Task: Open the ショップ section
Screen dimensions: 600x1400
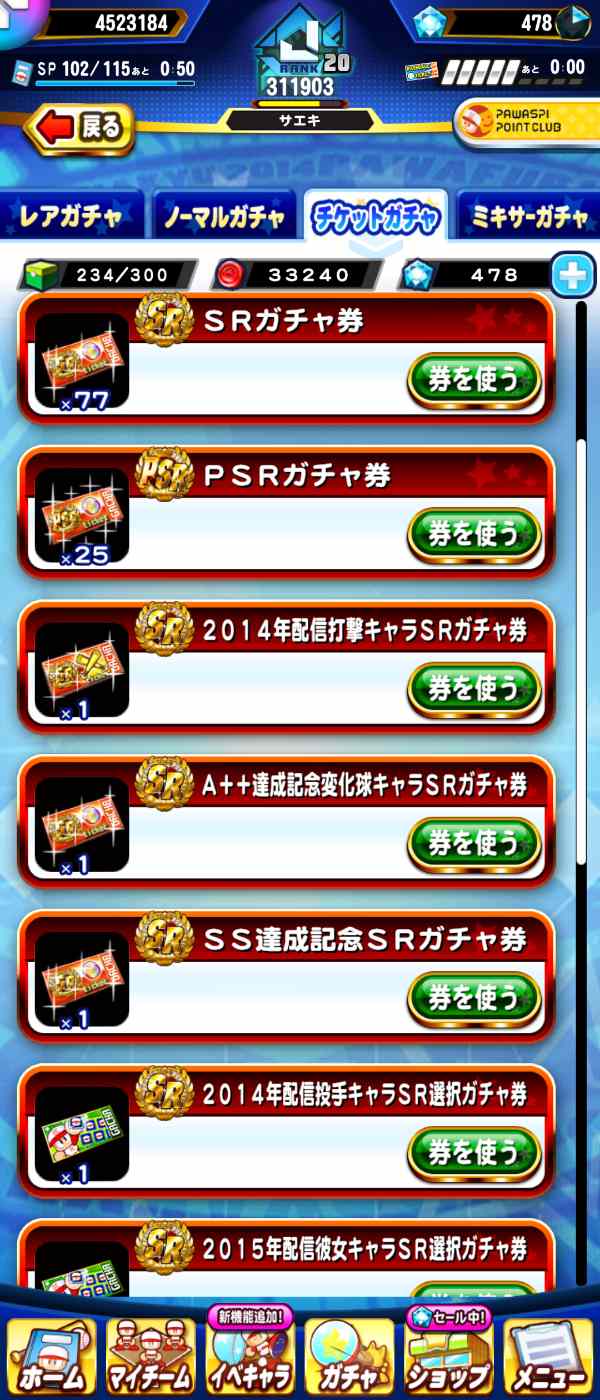Action: (449, 1357)
